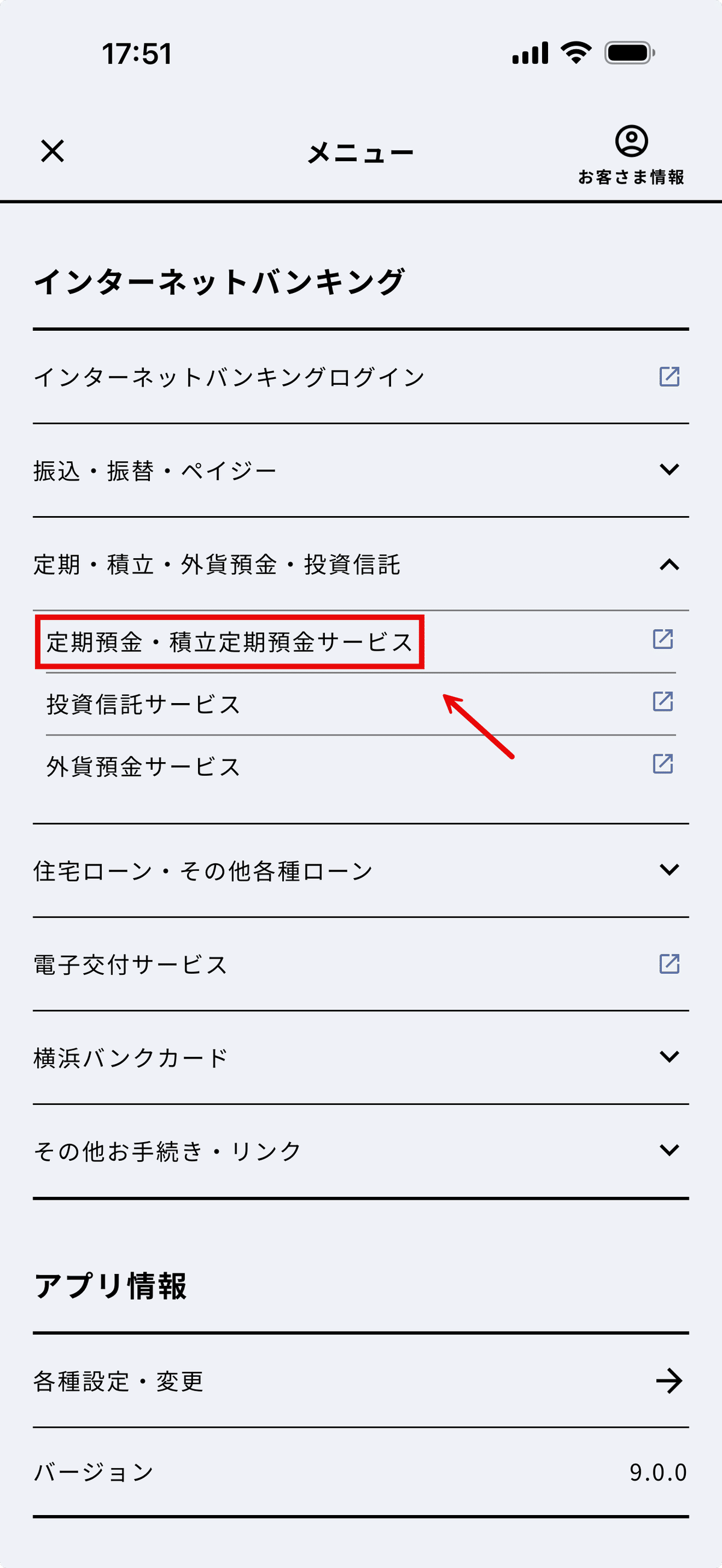Expand 振込・振替・ペイジー section

(x=360, y=470)
